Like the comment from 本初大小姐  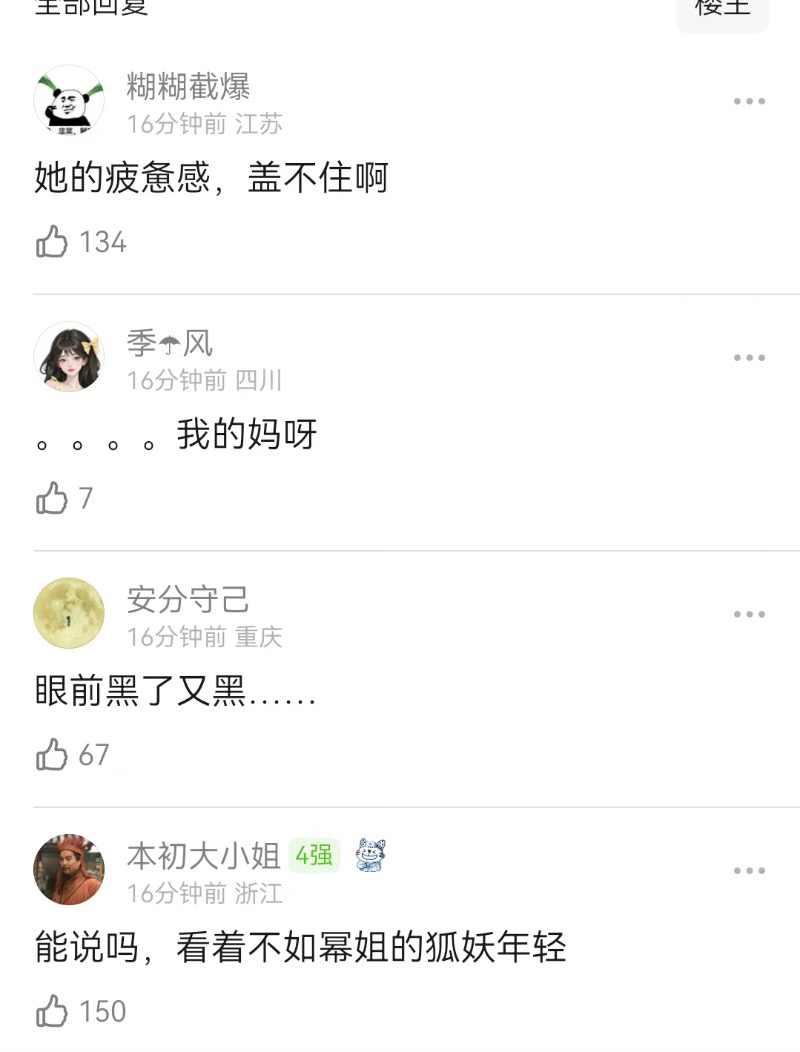pos(52,1011)
